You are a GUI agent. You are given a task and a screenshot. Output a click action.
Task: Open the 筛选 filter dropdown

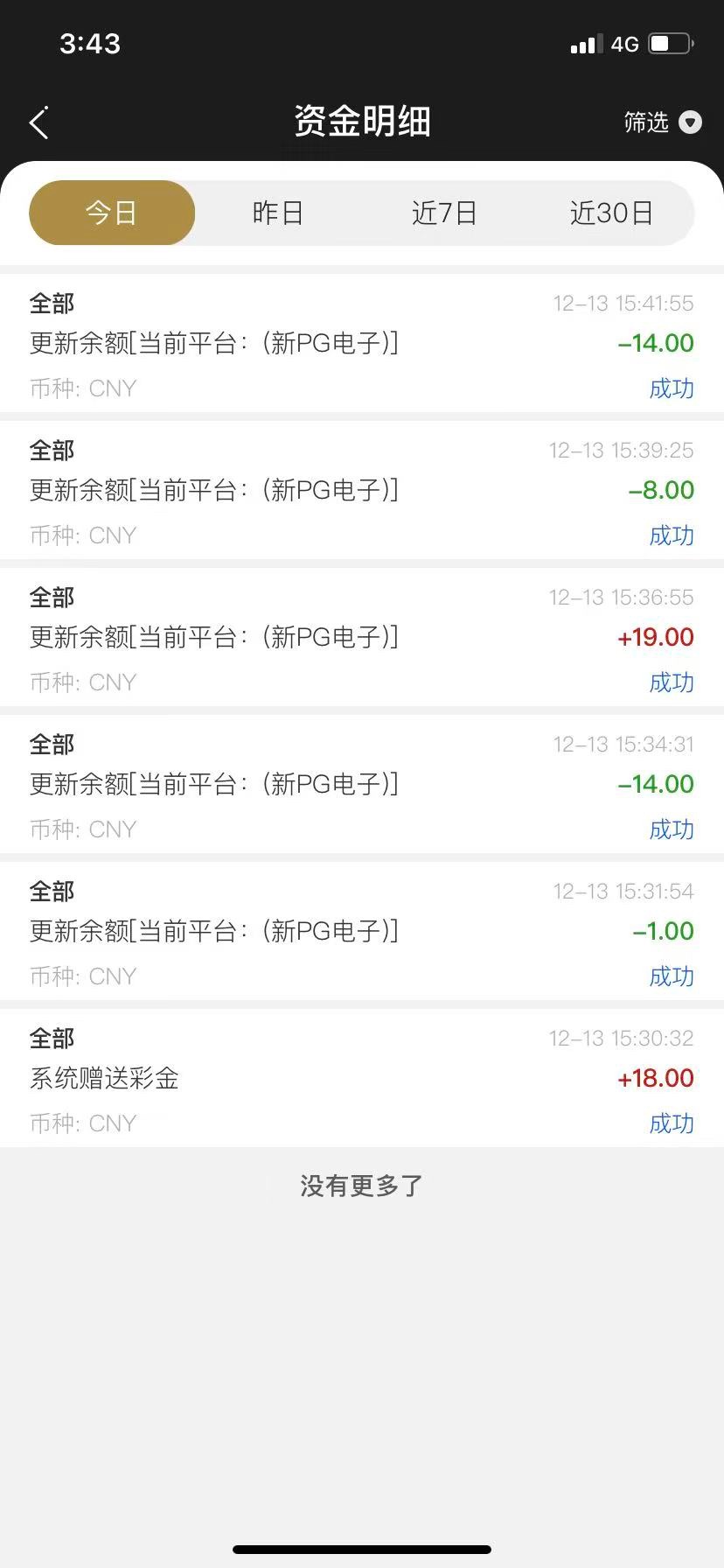coord(662,122)
